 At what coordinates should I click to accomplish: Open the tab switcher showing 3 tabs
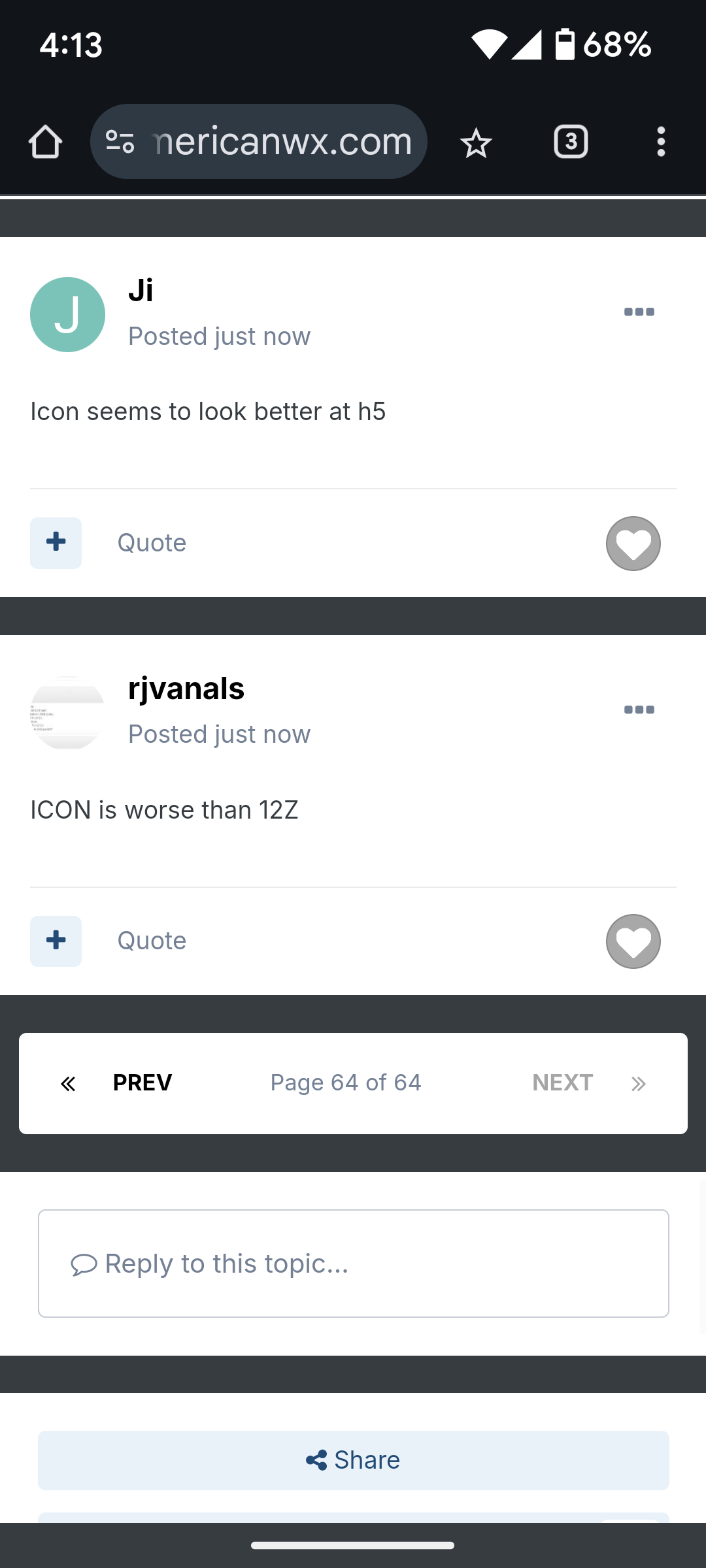(571, 142)
